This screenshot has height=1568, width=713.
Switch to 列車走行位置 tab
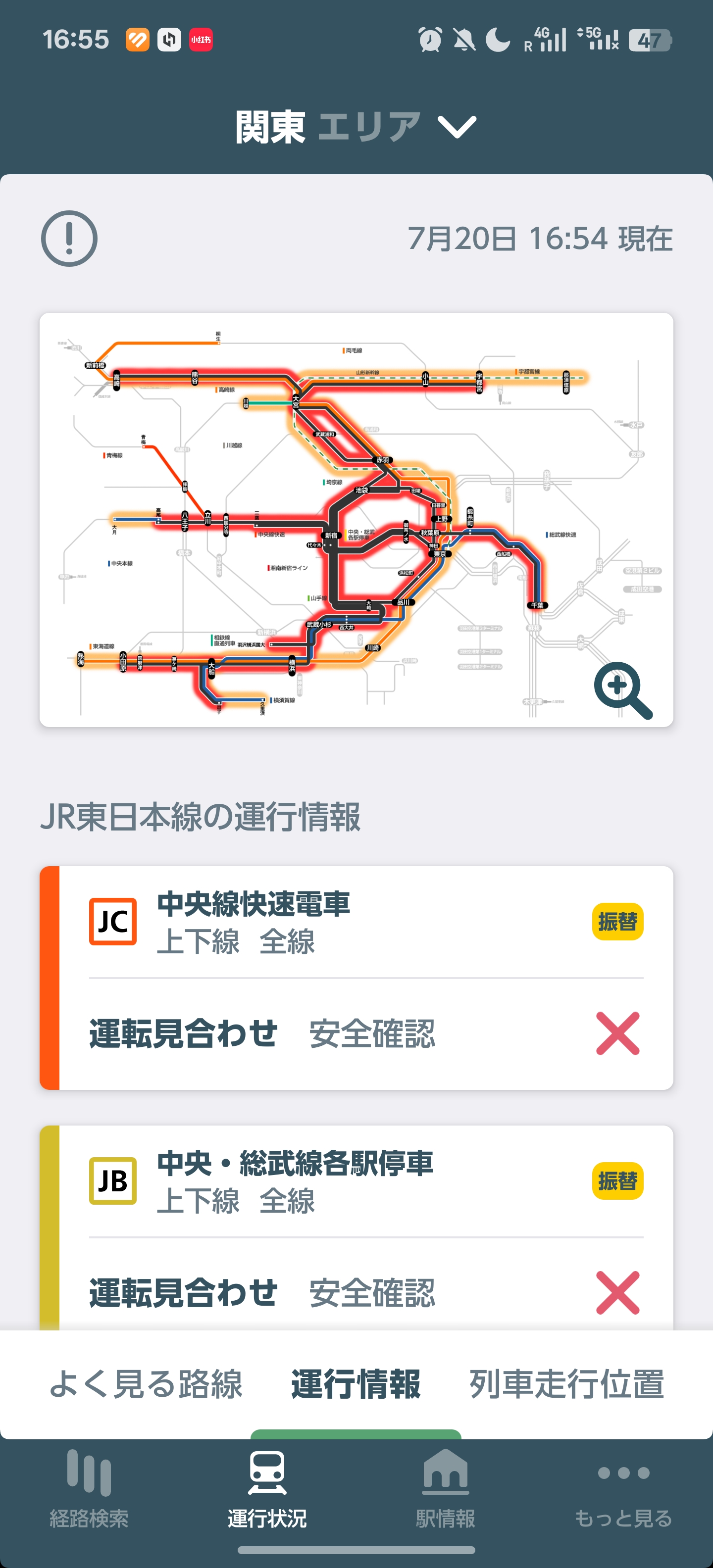pyautogui.click(x=566, y=1384)
